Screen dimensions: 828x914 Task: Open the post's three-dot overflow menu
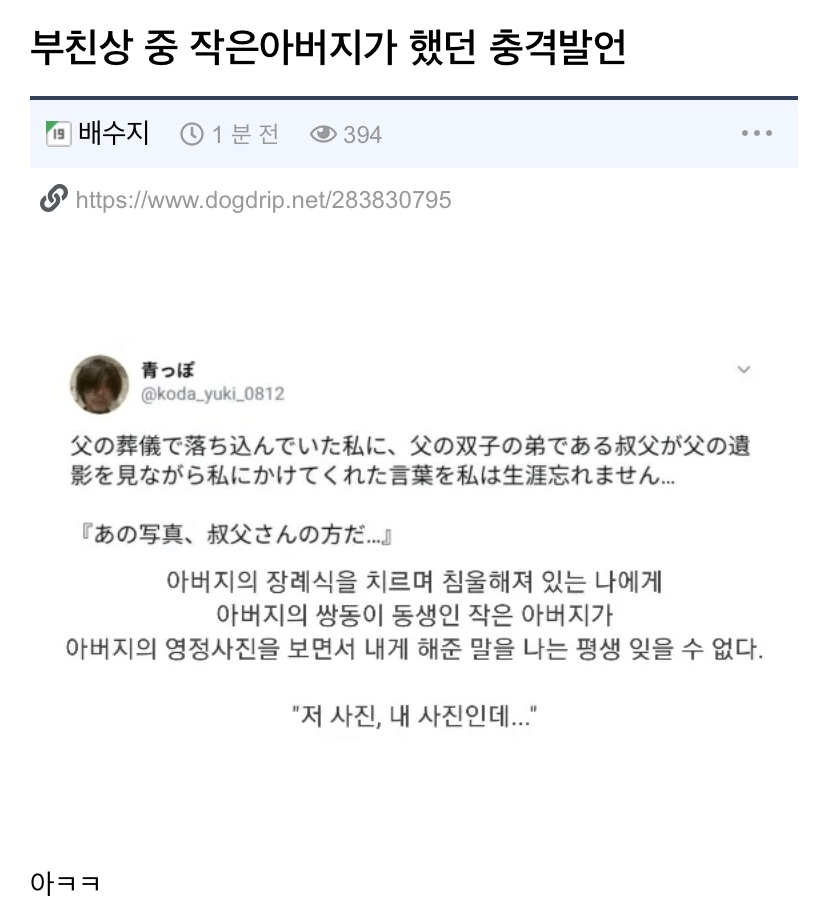click(x=757, y=134)
